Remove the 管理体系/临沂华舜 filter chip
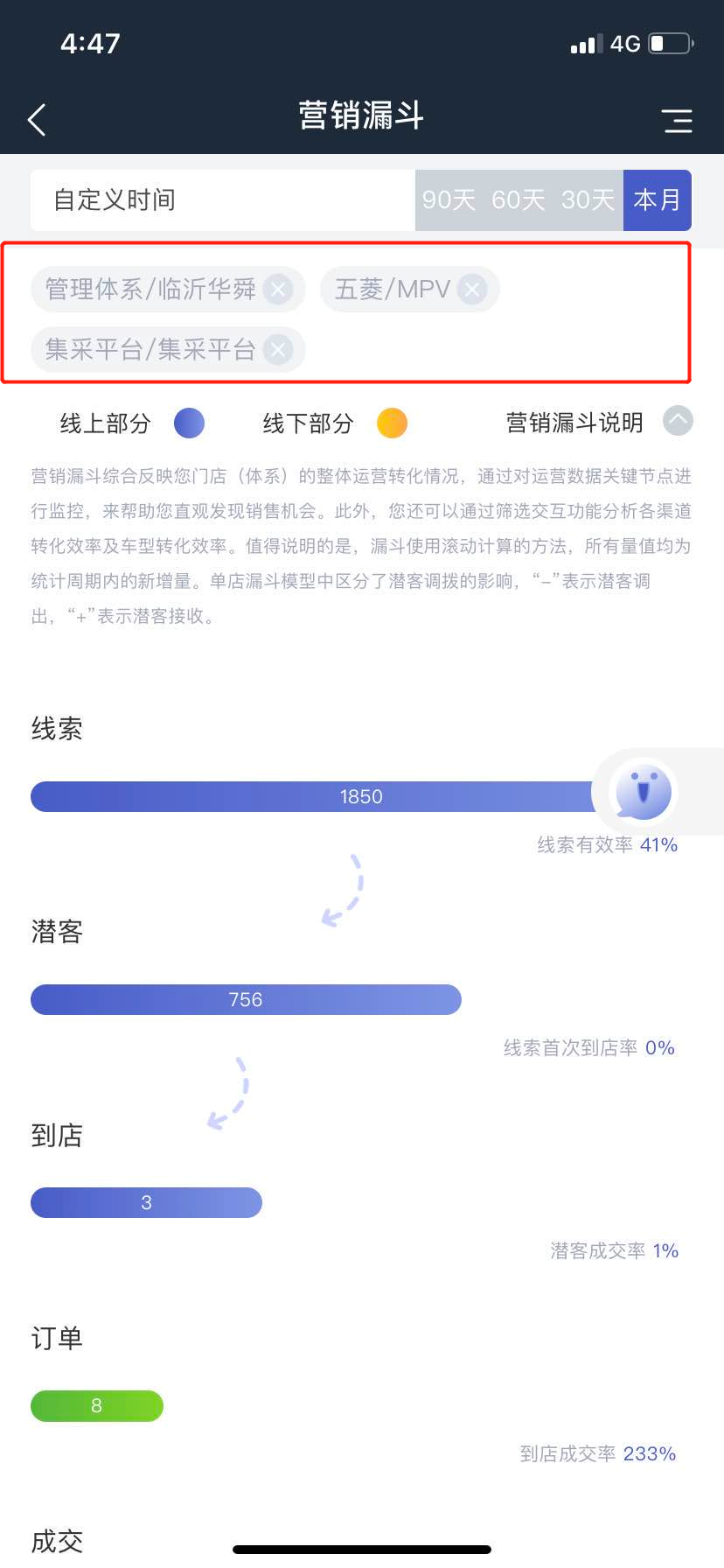 [278, 289]
